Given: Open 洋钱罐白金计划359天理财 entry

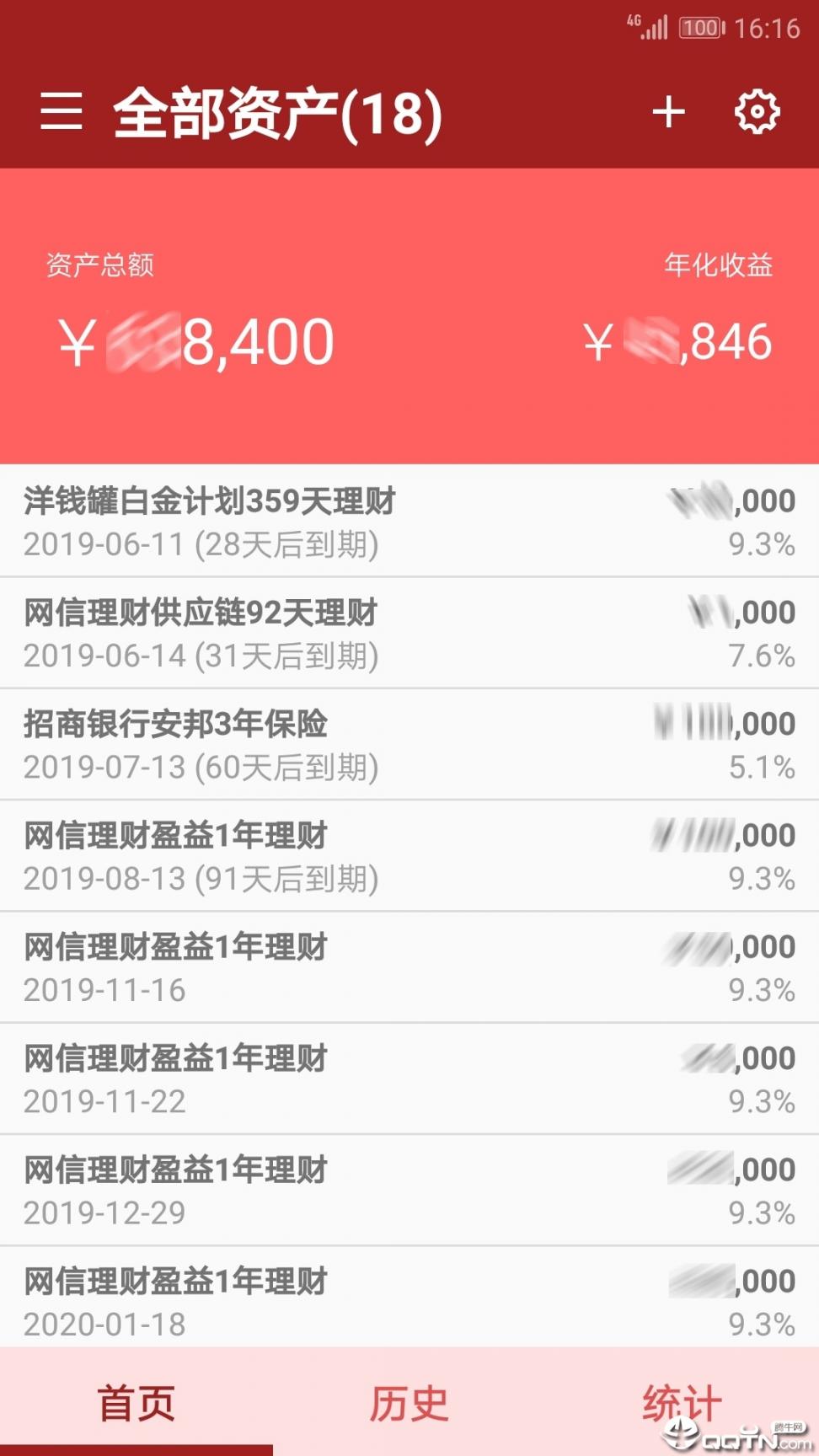Looking at the screenshot, I should click(x=409, y=522).
